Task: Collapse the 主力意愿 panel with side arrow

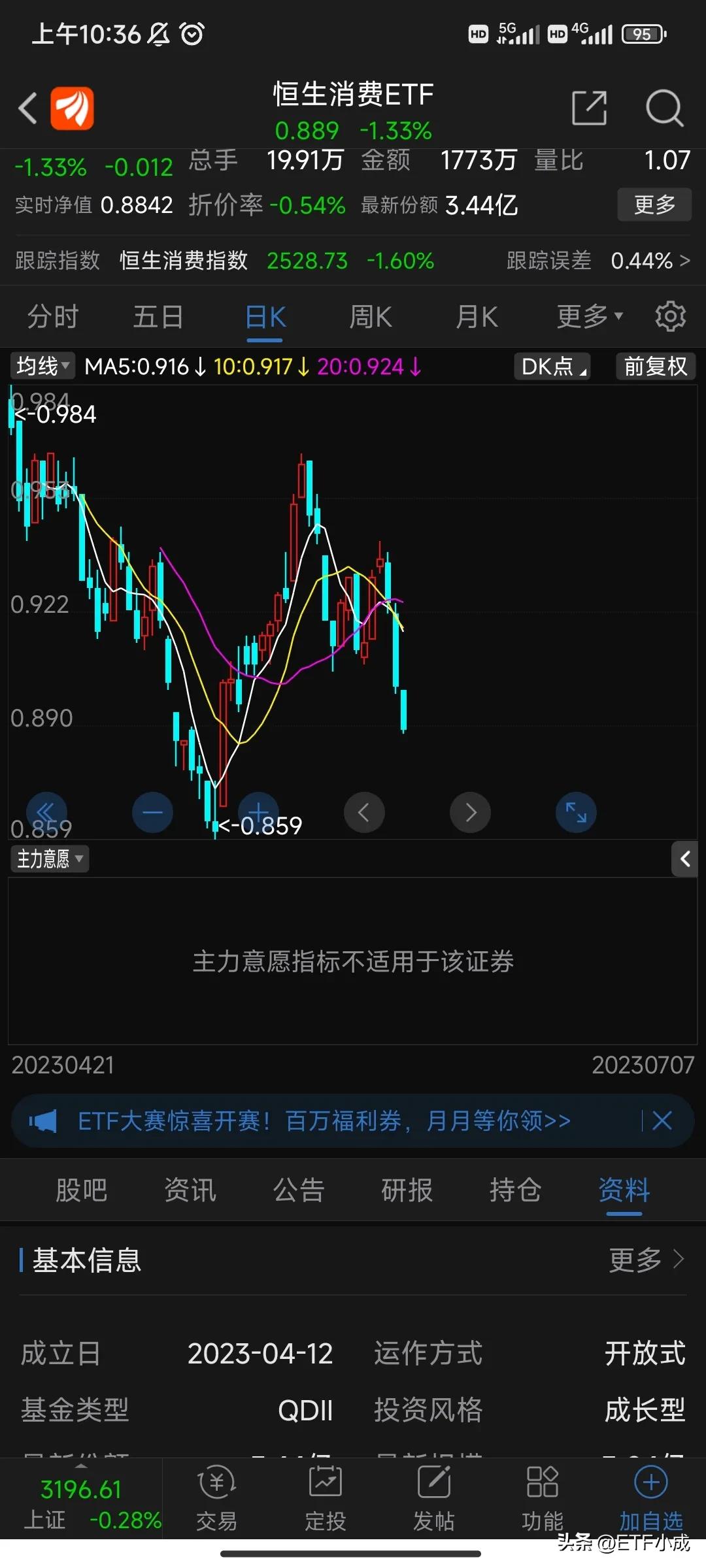Action: coord(684,859)
